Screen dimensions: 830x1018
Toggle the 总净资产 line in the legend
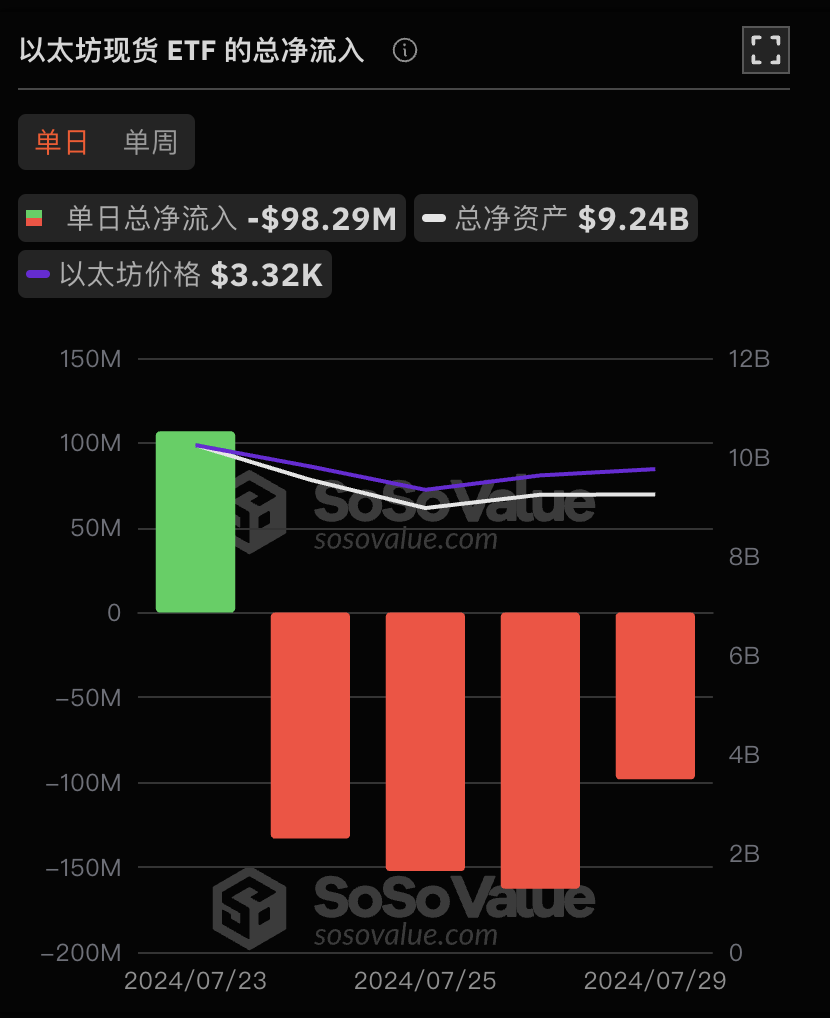click(x=555, y=218)
